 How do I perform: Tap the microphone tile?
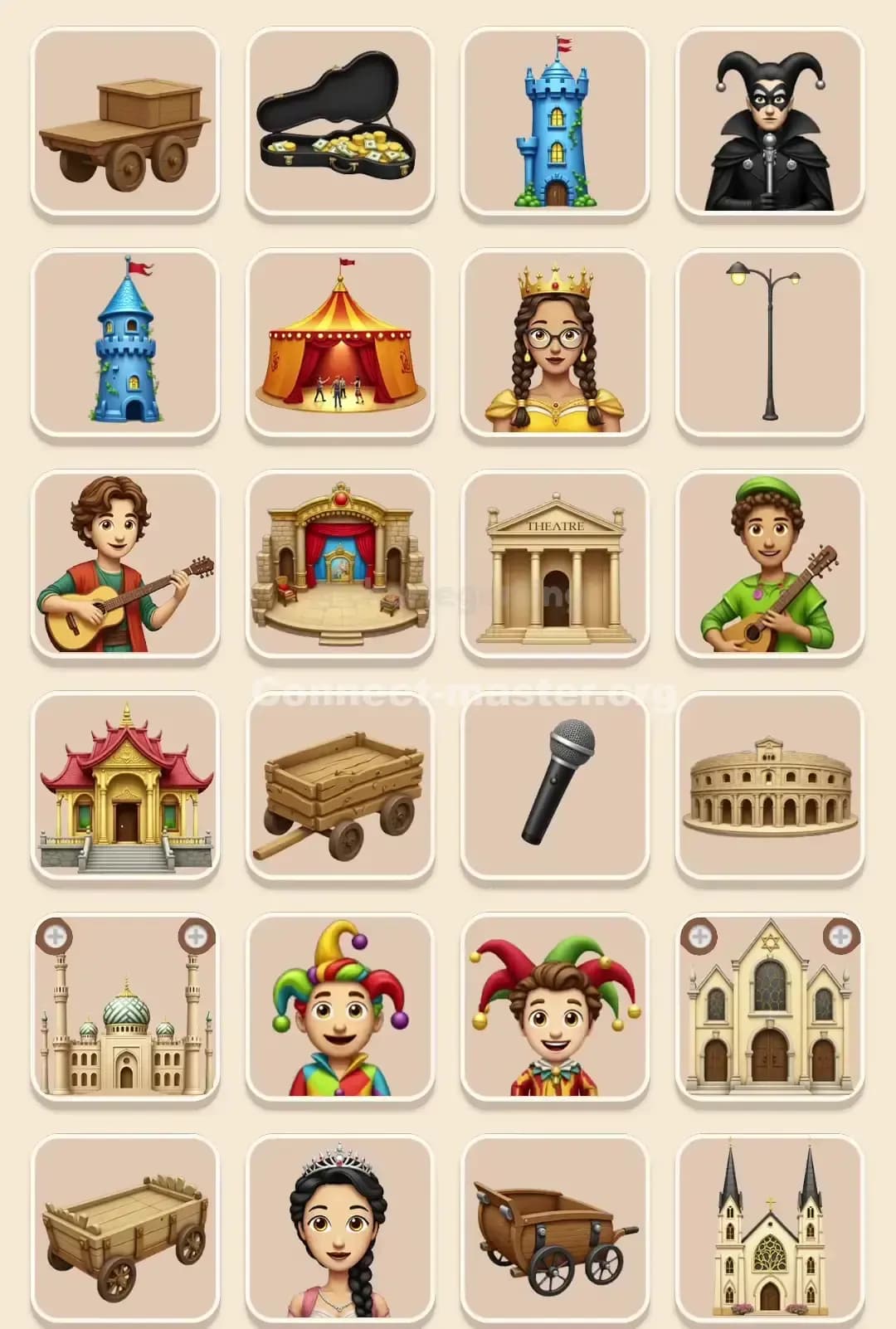point(556,784)
